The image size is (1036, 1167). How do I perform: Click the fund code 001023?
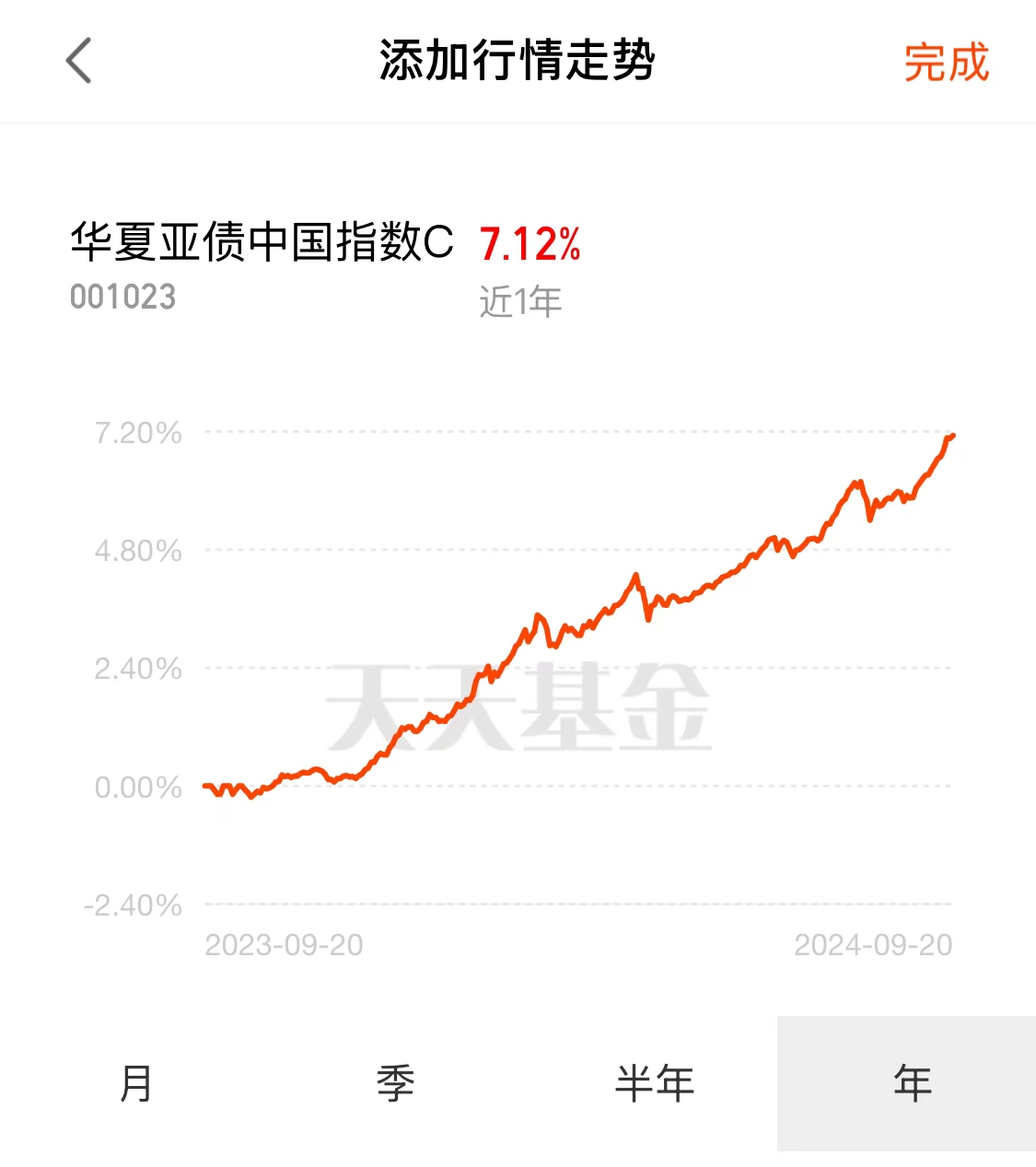click(122, 297)
